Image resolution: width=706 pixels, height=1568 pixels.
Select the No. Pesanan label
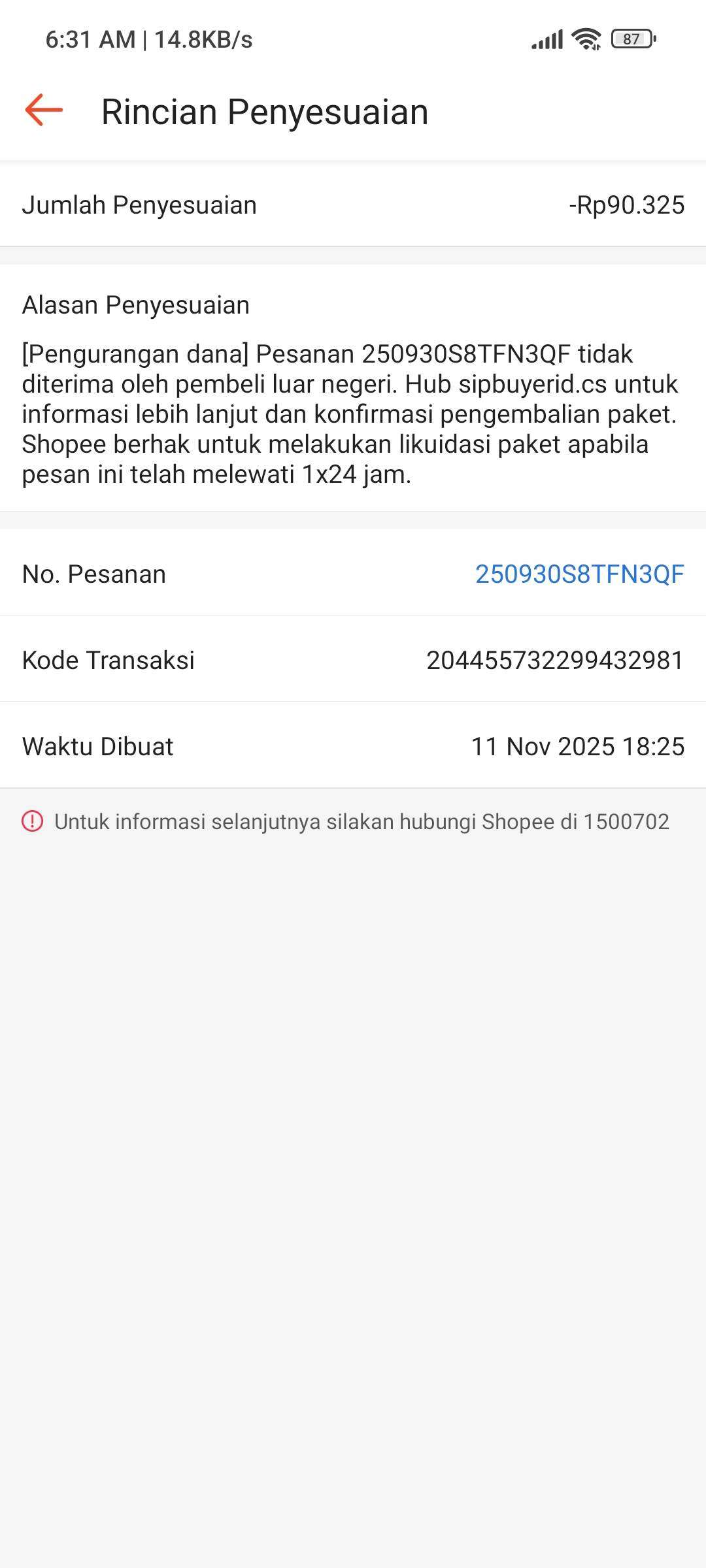[x=93, y=574]
